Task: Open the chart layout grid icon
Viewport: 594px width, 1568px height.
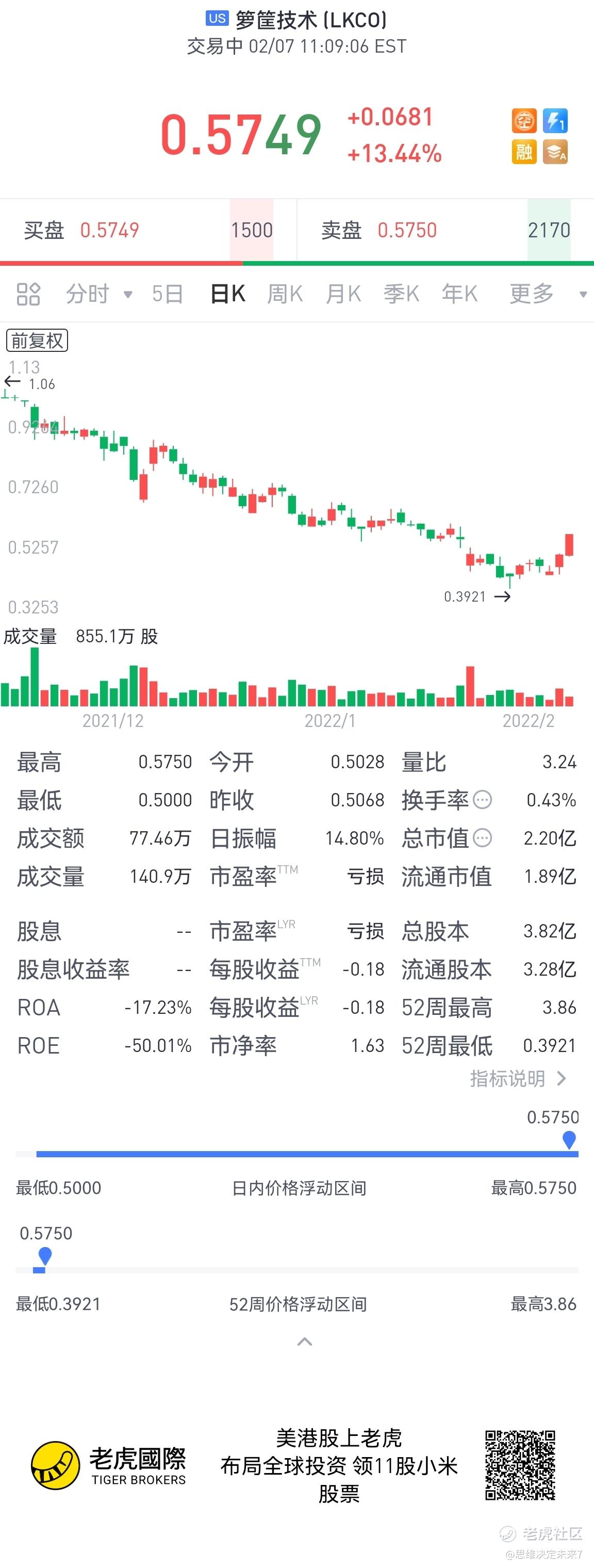Action: pos(28,294)
